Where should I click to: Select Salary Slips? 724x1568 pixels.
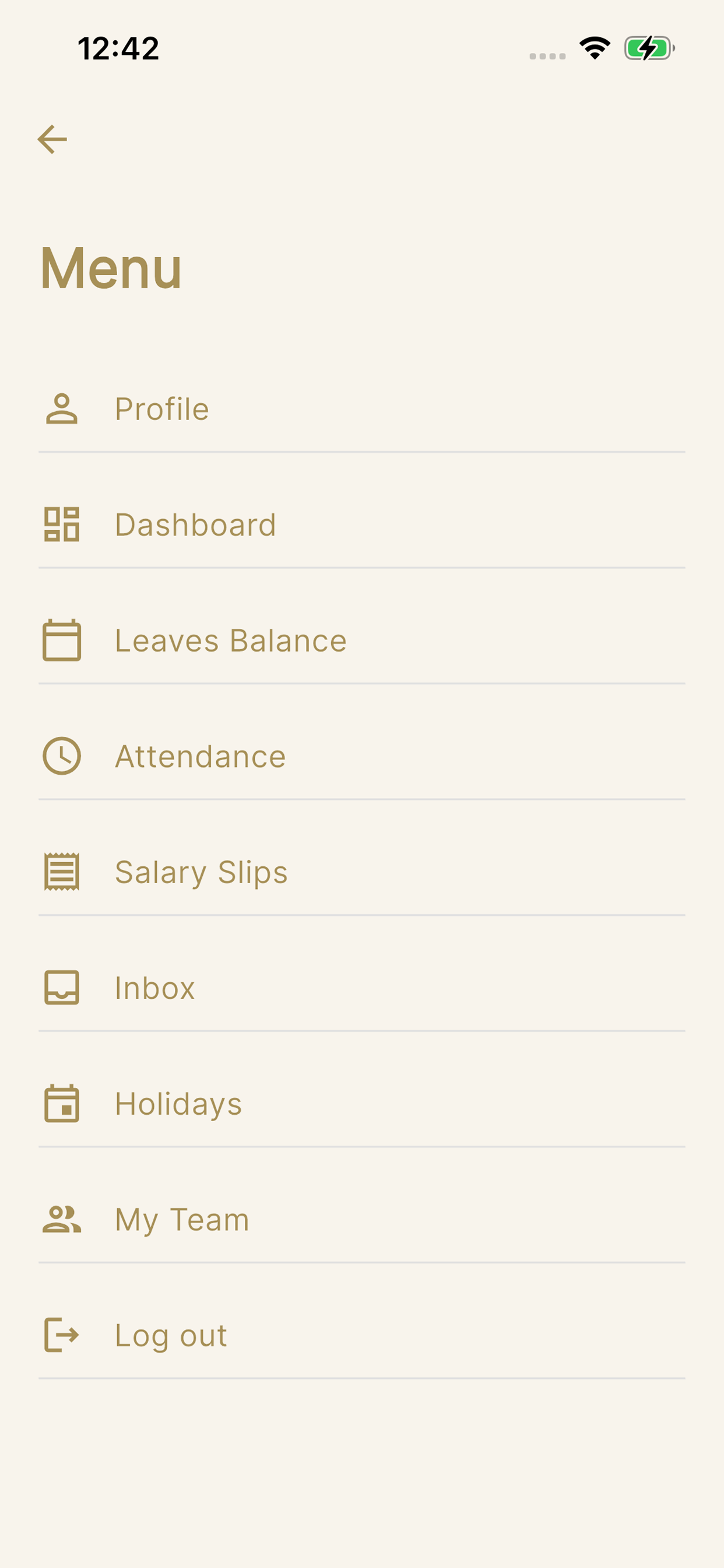pos(362,871)
